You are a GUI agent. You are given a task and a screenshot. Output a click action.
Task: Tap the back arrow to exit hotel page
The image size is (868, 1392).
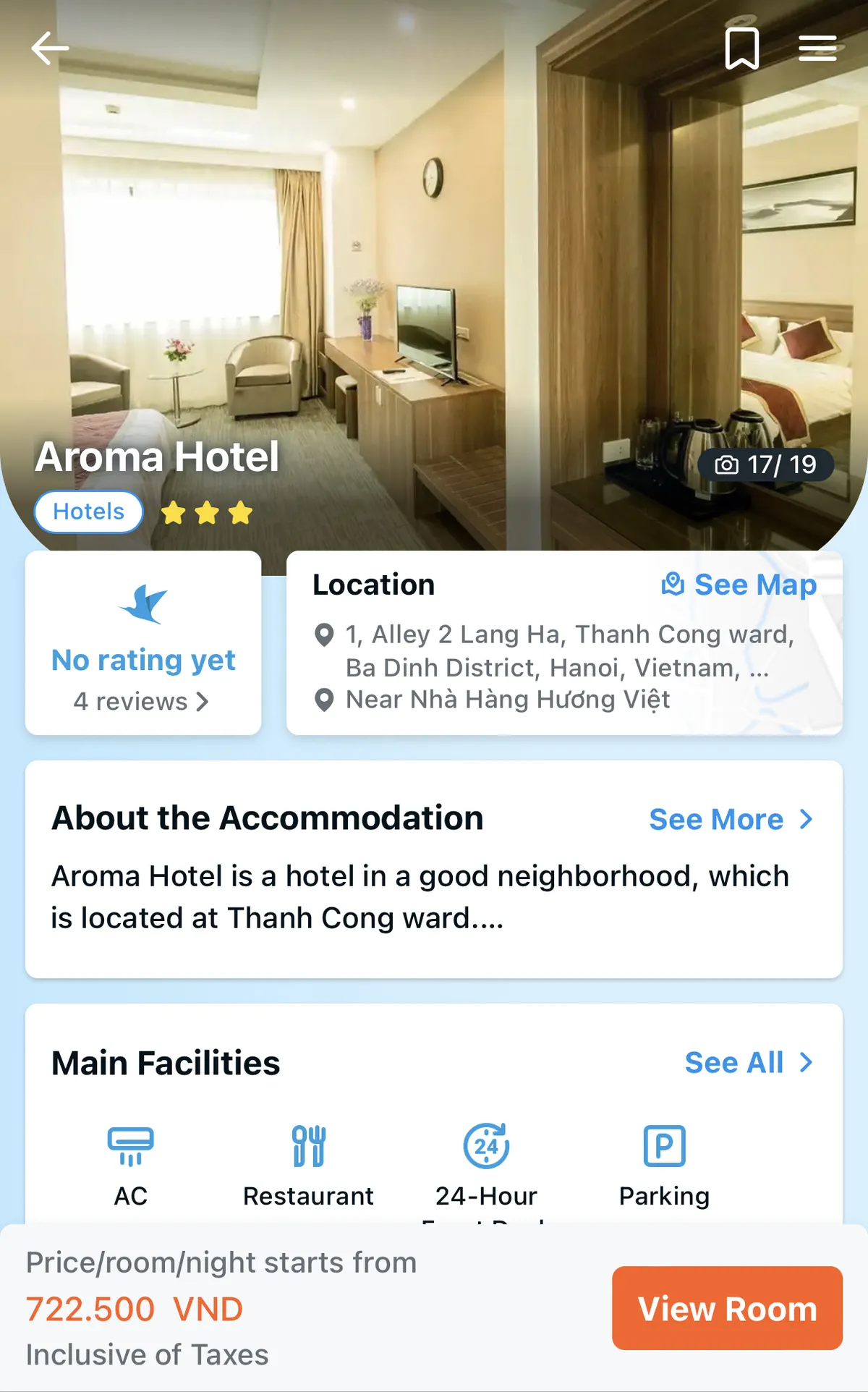(x=49, y=48)
